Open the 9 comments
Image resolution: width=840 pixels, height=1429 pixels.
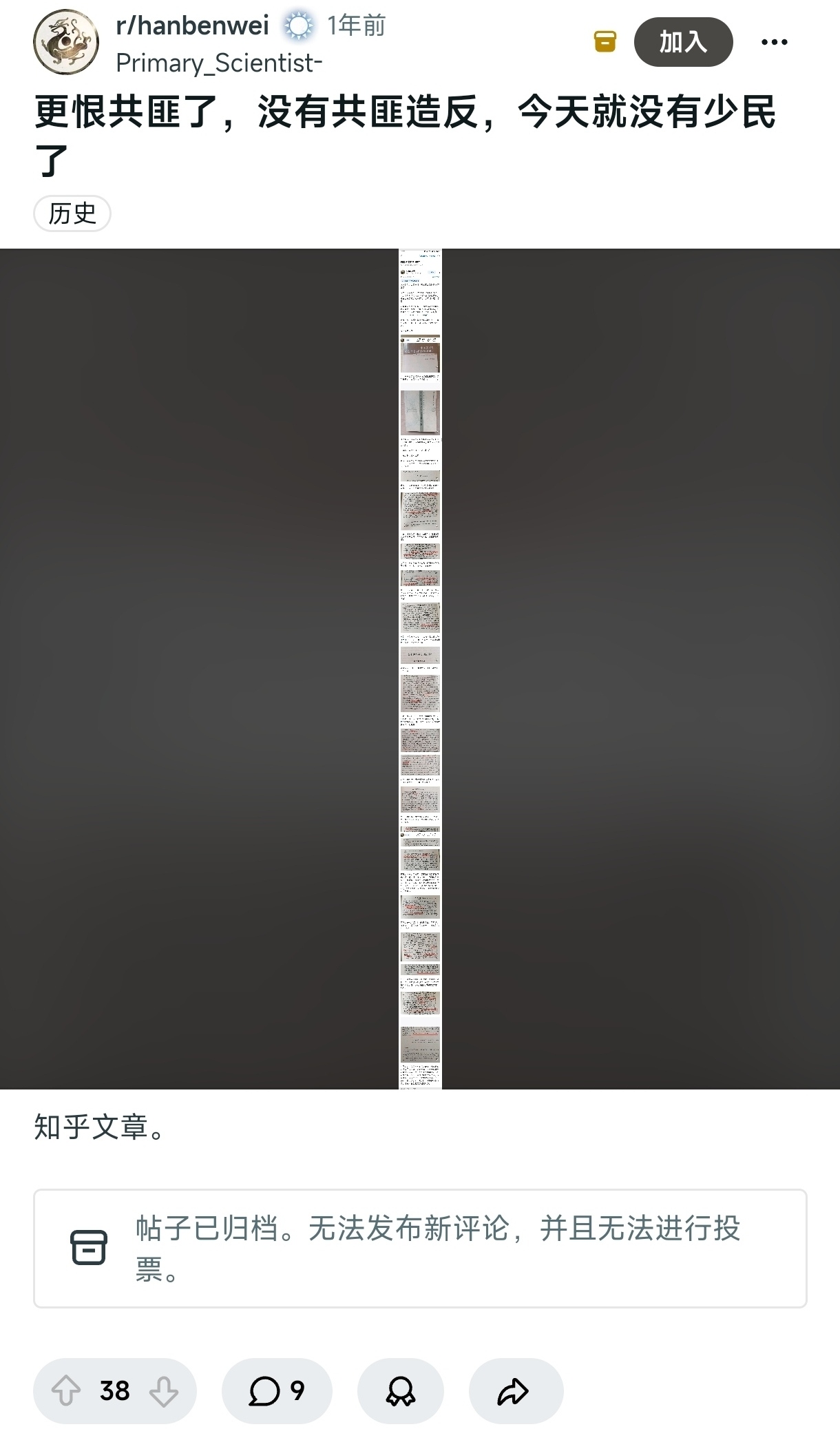[277, 1390]
